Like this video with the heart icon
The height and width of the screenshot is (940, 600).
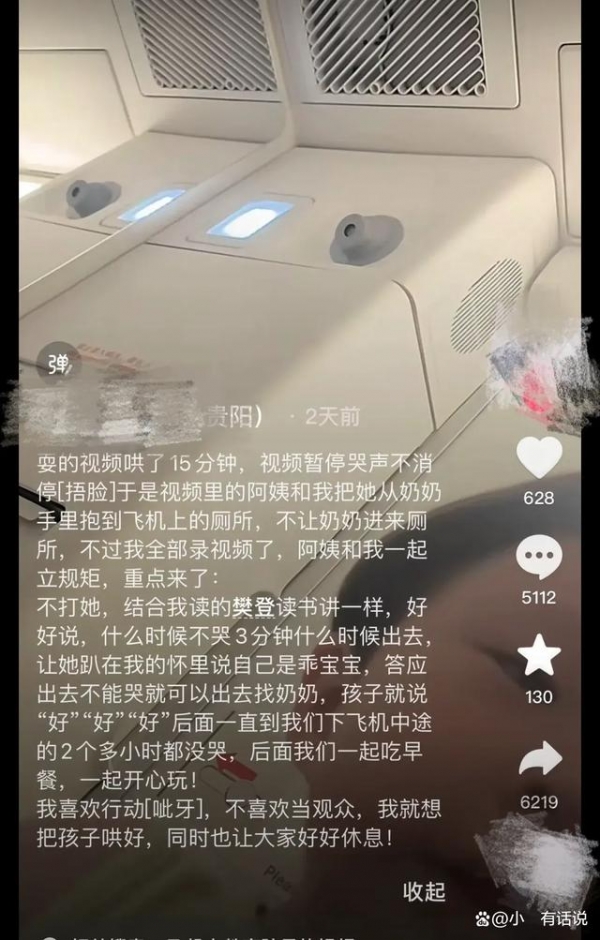pos(539,458)
